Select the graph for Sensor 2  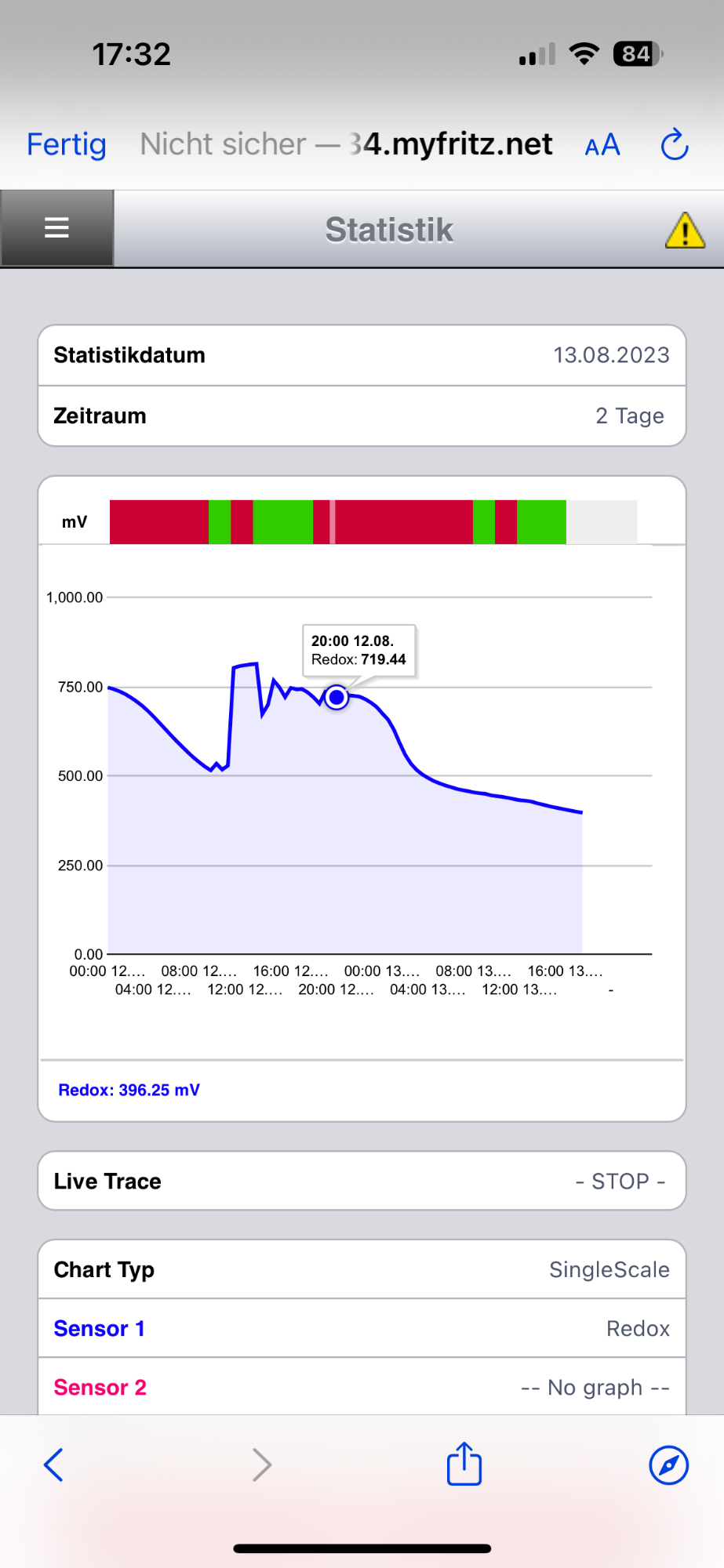[x=362, y=1387]
